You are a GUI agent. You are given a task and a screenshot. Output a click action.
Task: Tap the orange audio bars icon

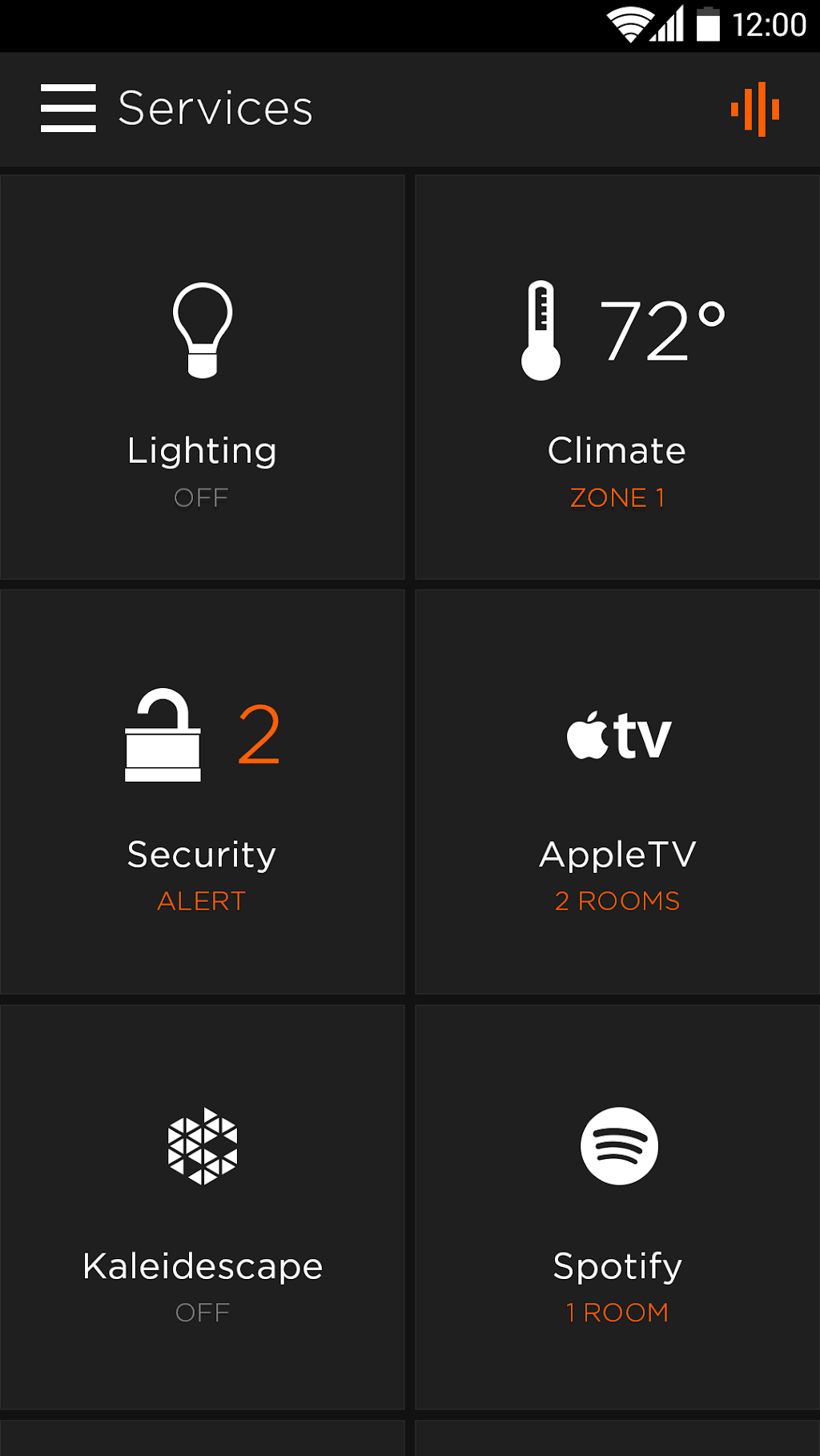(x=755, y=109)
